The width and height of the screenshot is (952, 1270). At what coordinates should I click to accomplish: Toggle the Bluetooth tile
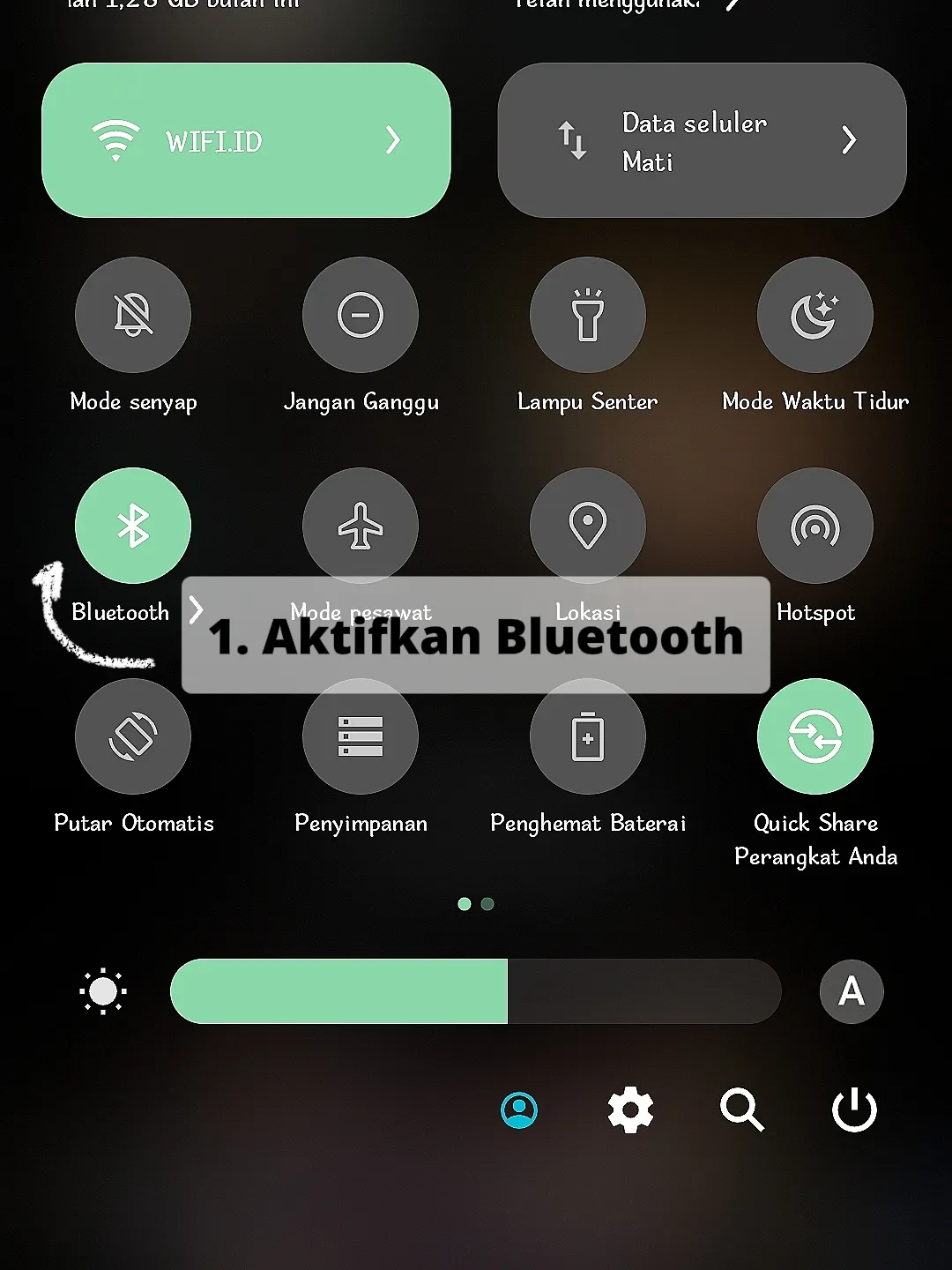(133, 526)
